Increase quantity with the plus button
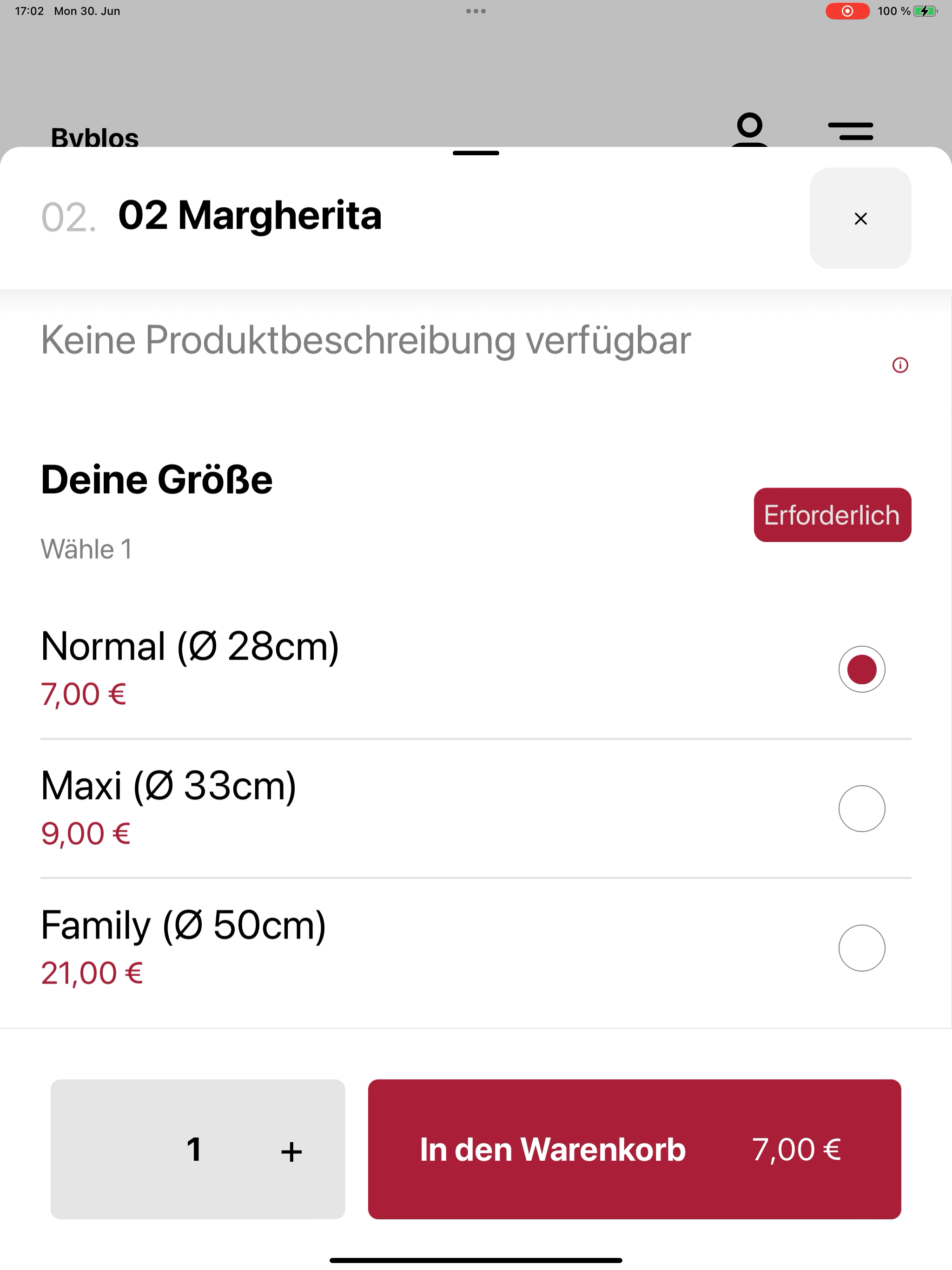This screenshot has height=1270, width=952. click(x=291, y=1151)
